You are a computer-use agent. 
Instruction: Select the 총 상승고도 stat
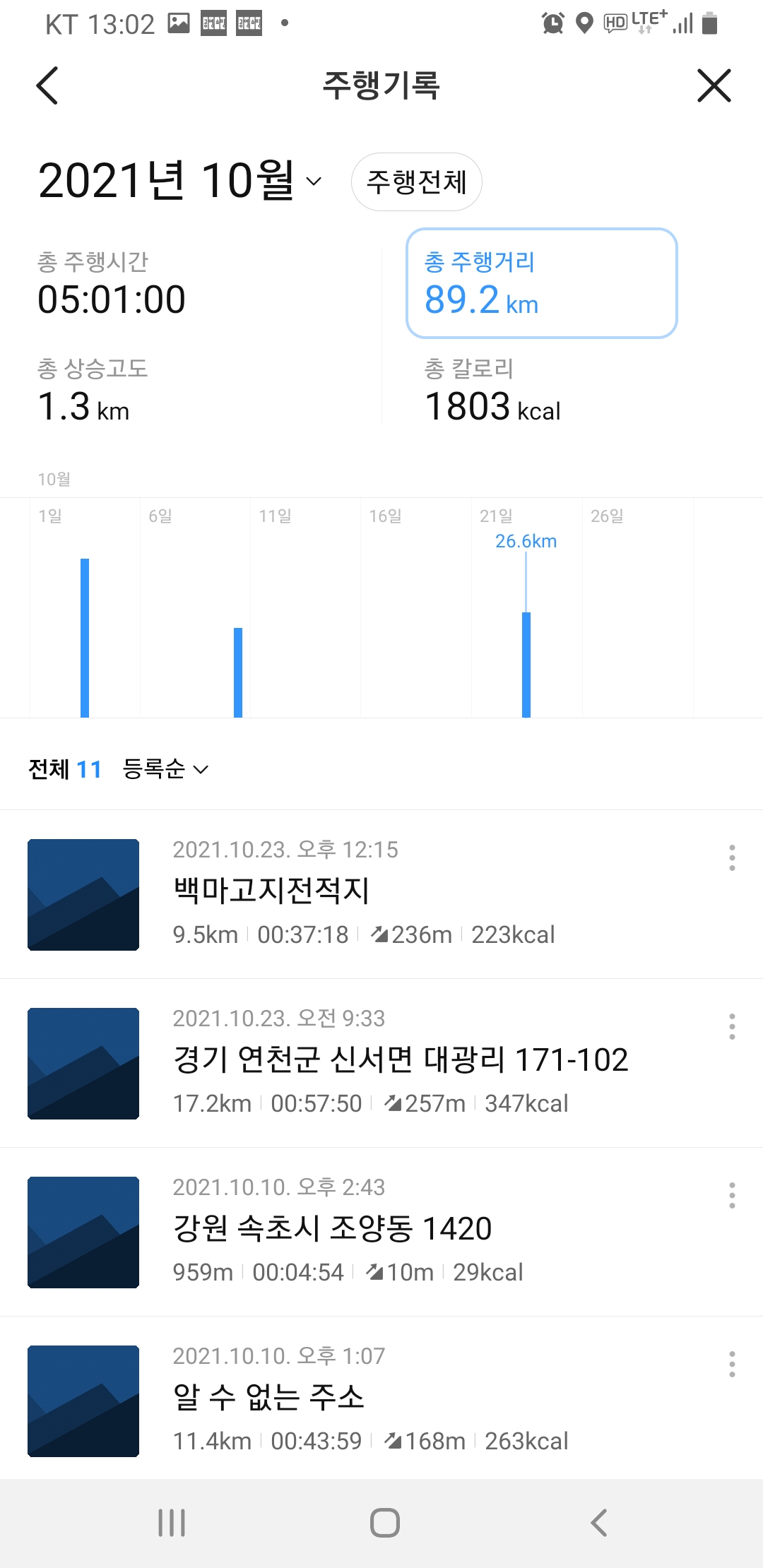[92, 390]
